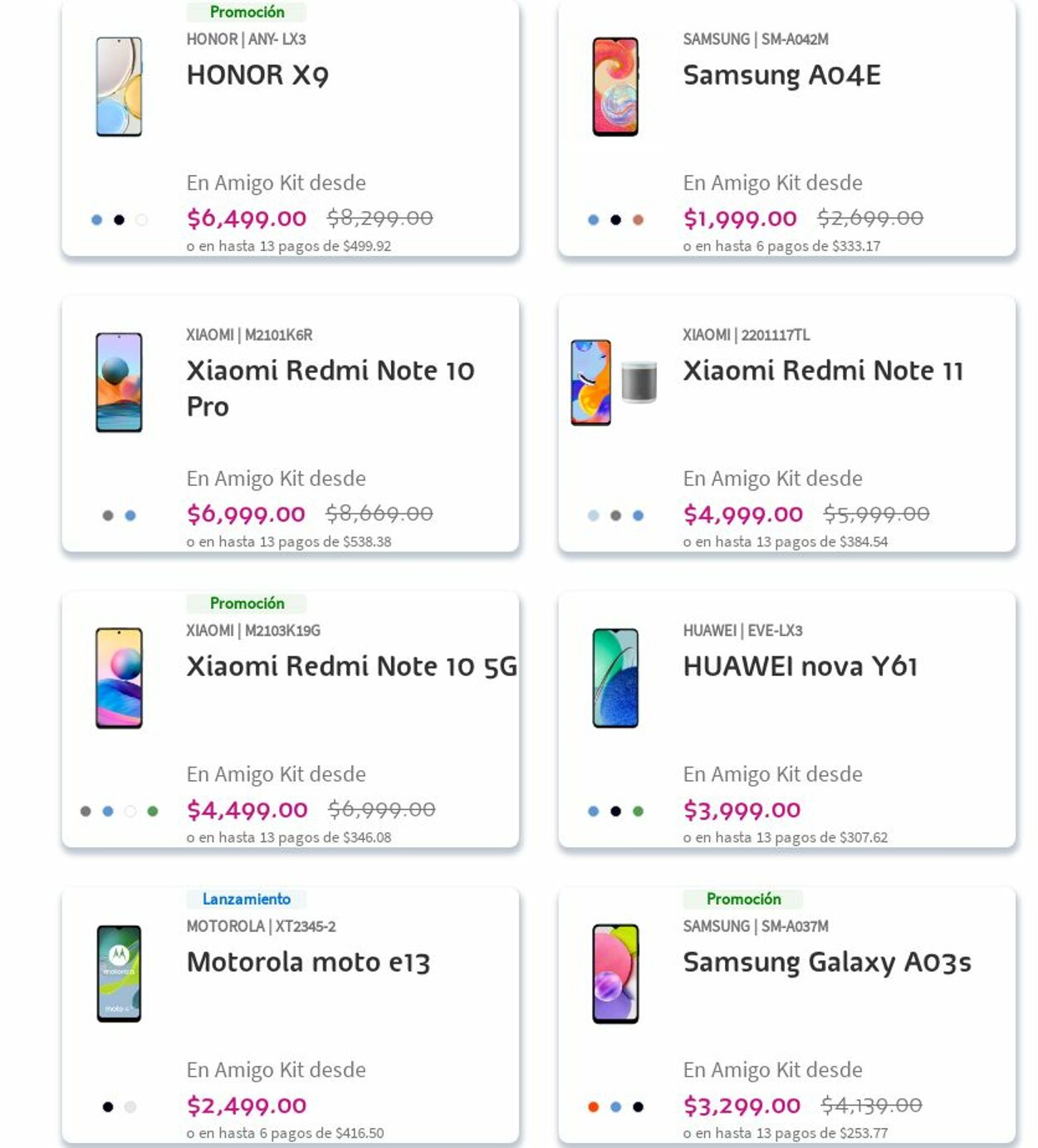Screen dimensions: 1038x1148
Task: Choose green color for Redmi Note 10 5G
Action: pyautogui.click(x=153, y=812)
